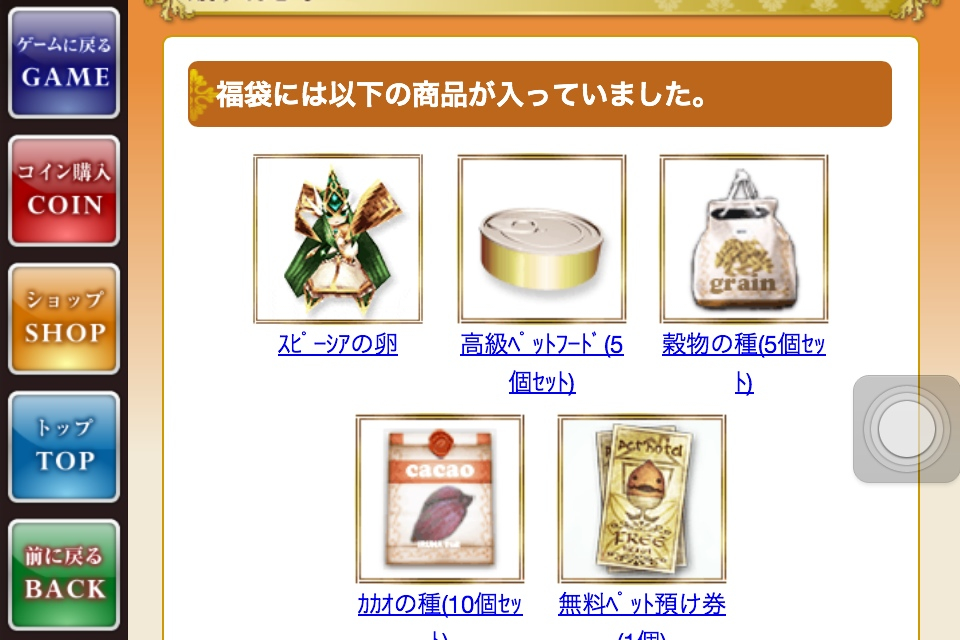View the egg item image

338,238
